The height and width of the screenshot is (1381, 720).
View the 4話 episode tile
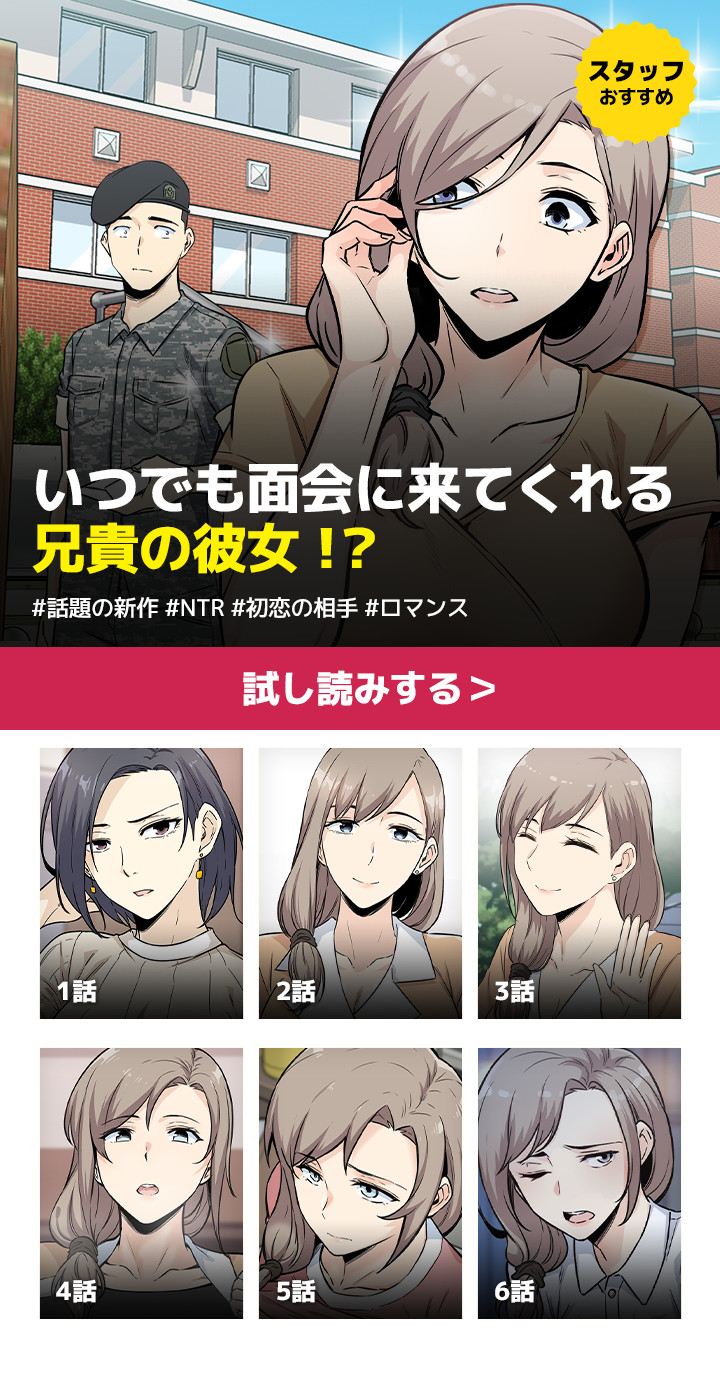point(141,1183)
